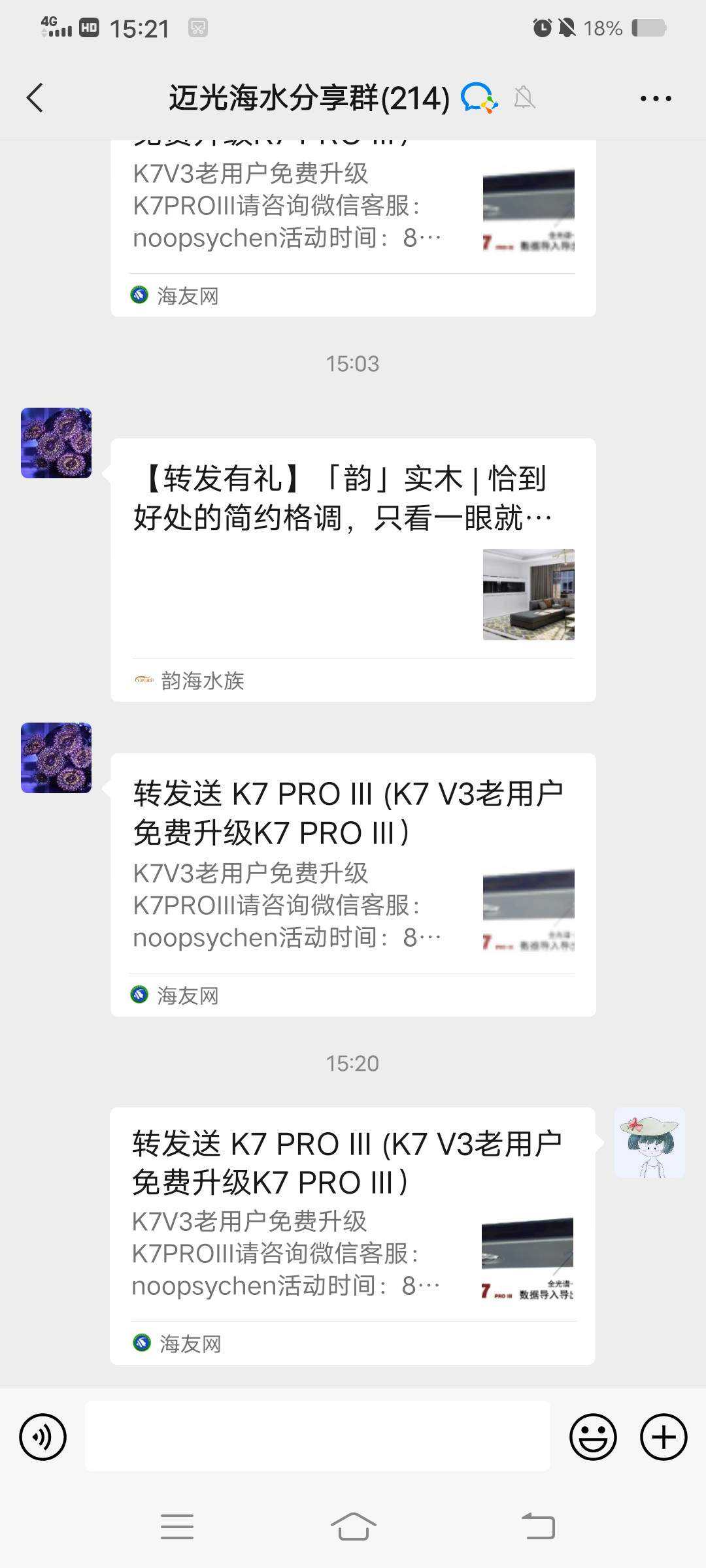Tap the system home button
This screenshot has width=706, height=1568.
pos(353,1527)
